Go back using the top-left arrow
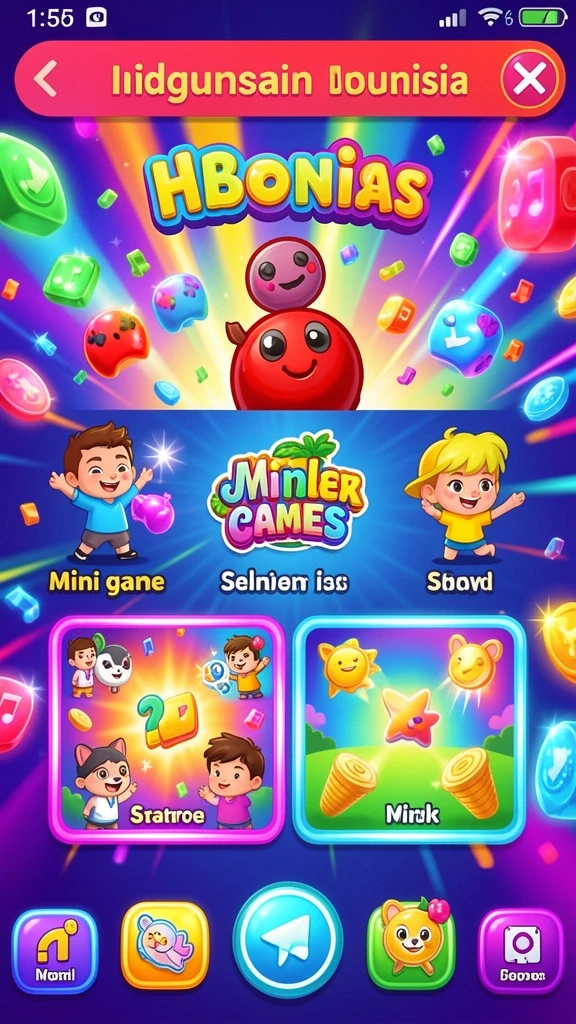The height and width of the screenshot is (1024, 576). (46, 78)
